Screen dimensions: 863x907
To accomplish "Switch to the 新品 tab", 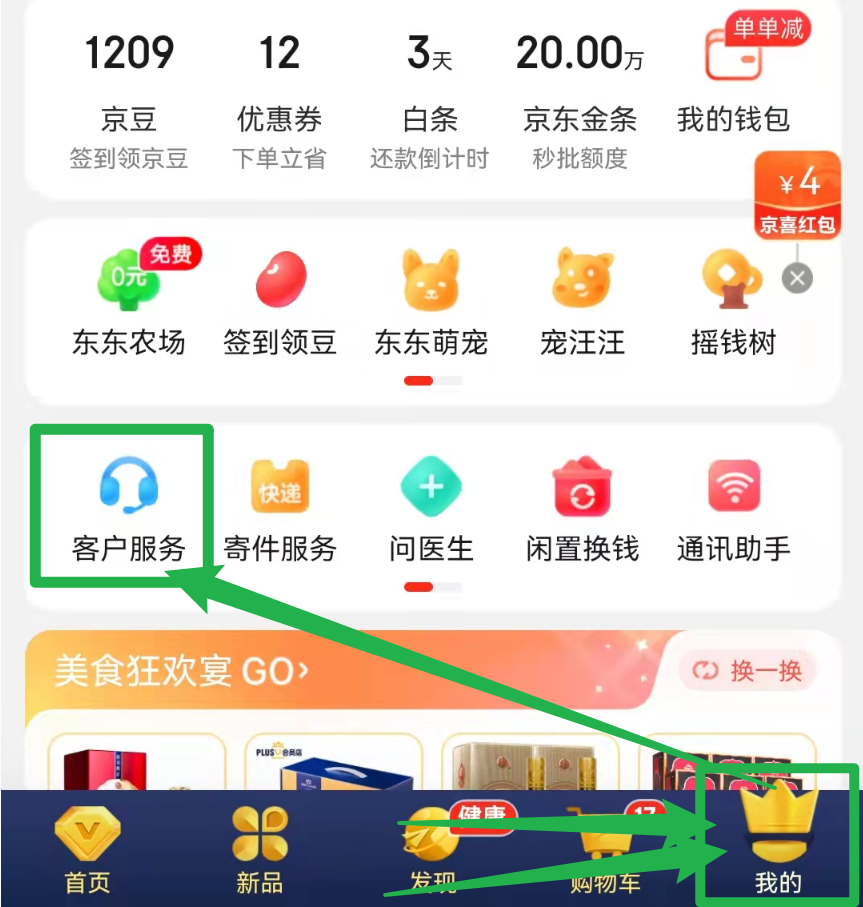I will 259,850.
